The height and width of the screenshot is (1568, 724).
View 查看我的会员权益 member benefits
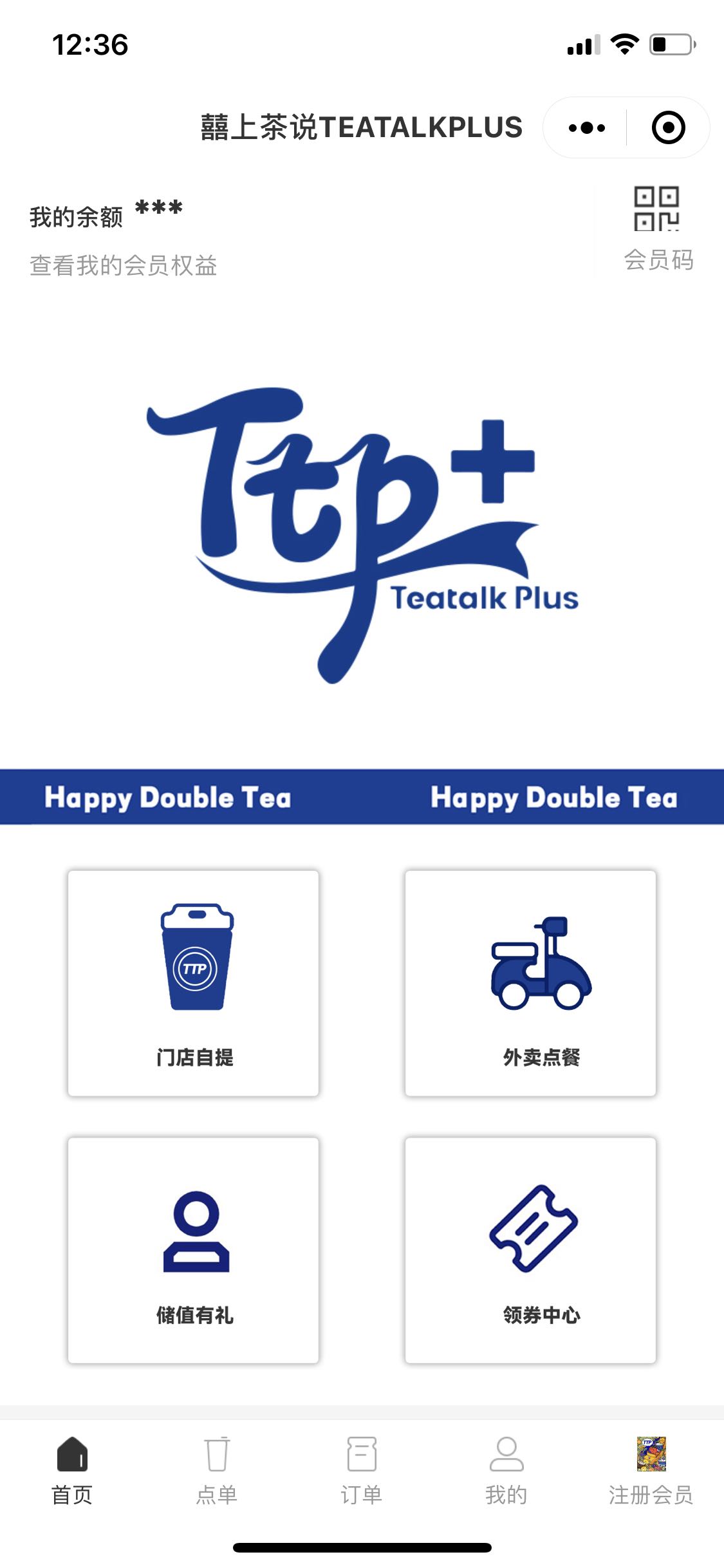[124, 265]
